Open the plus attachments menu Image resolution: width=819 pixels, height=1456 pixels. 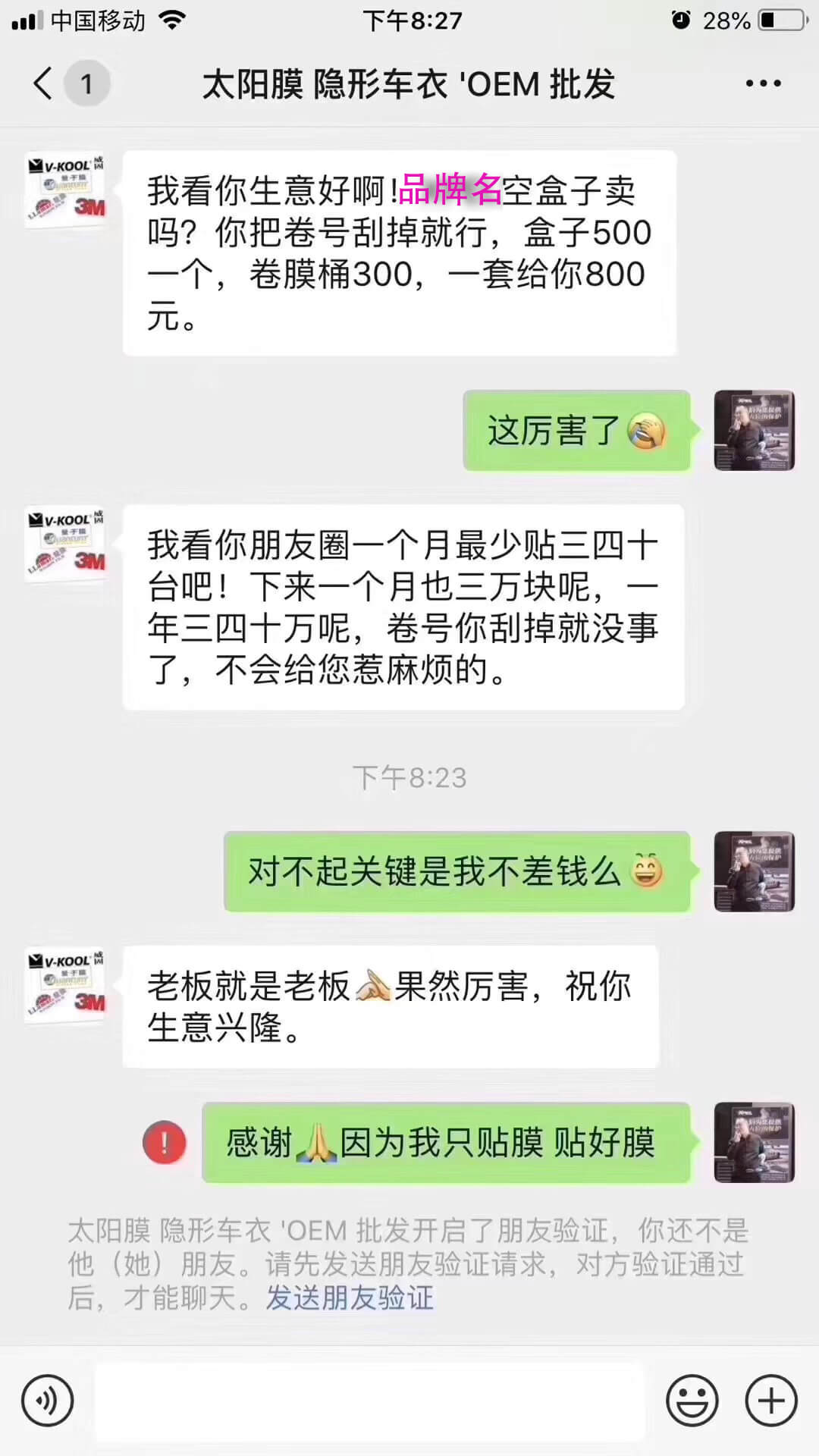pos(770,1400)
